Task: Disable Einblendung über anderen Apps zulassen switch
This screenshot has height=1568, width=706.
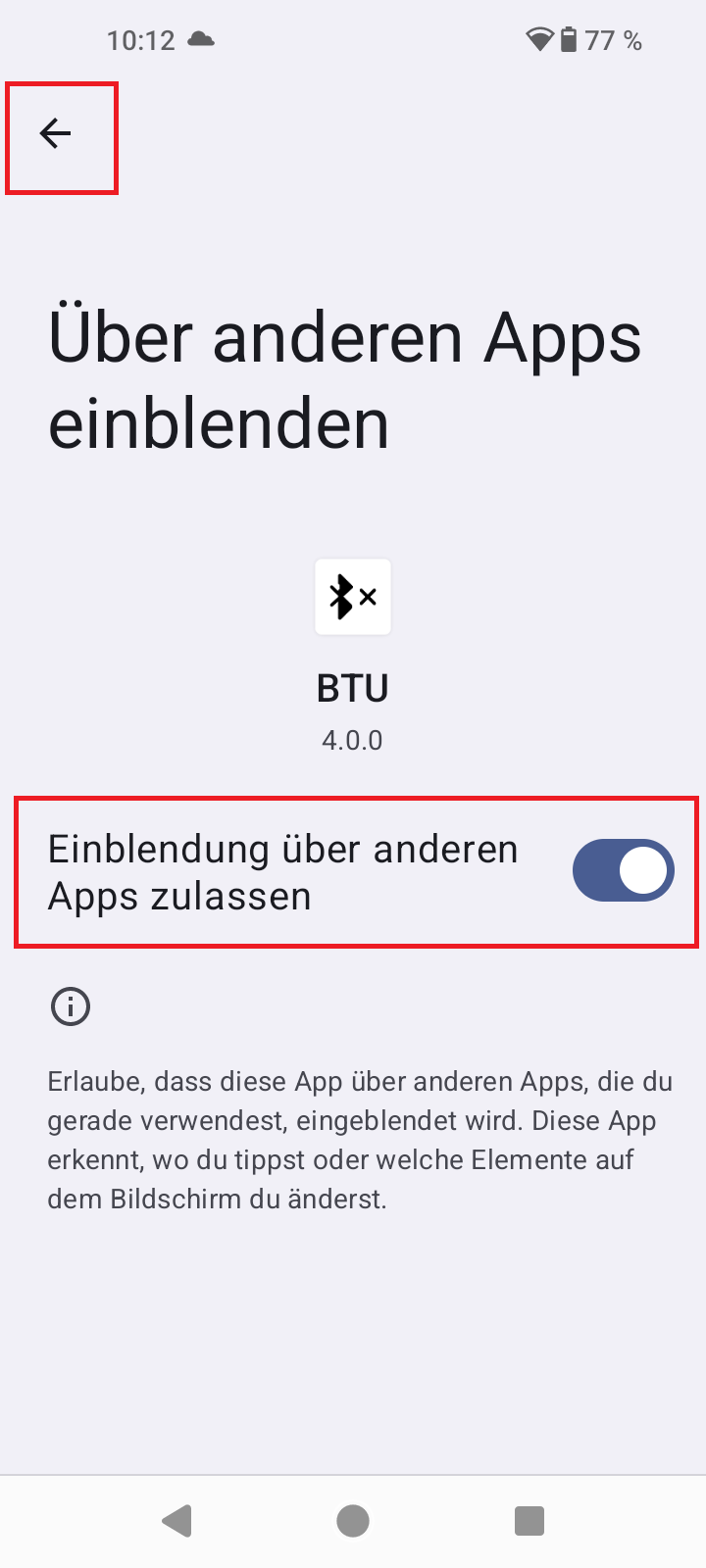Action: (623, 870)
